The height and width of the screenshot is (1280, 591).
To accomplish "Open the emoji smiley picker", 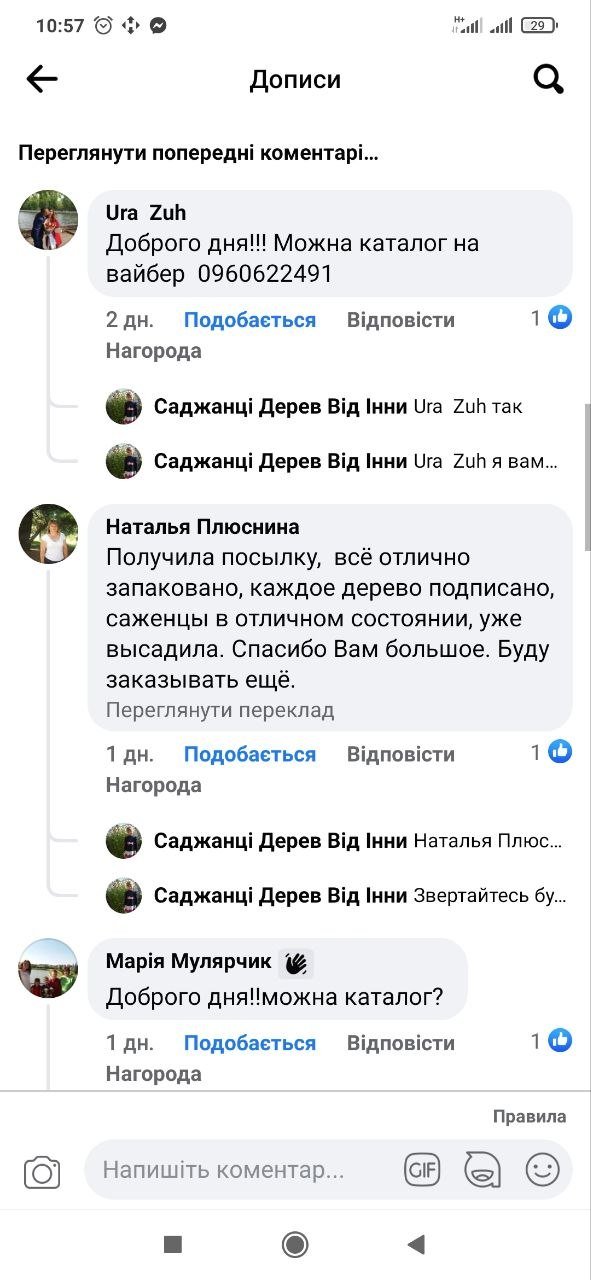I will click(x=543, y=1169).
